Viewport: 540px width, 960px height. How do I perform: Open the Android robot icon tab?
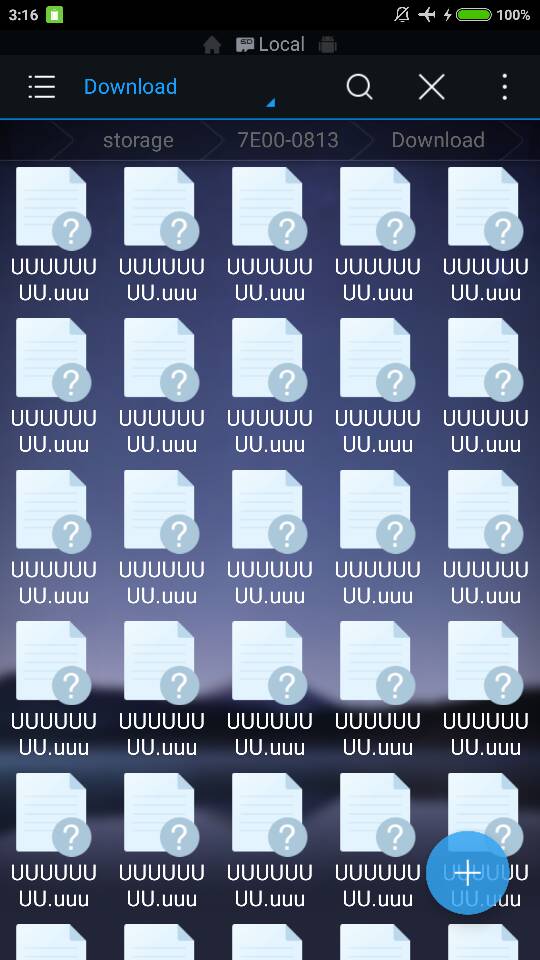click(x=328, y=45)
